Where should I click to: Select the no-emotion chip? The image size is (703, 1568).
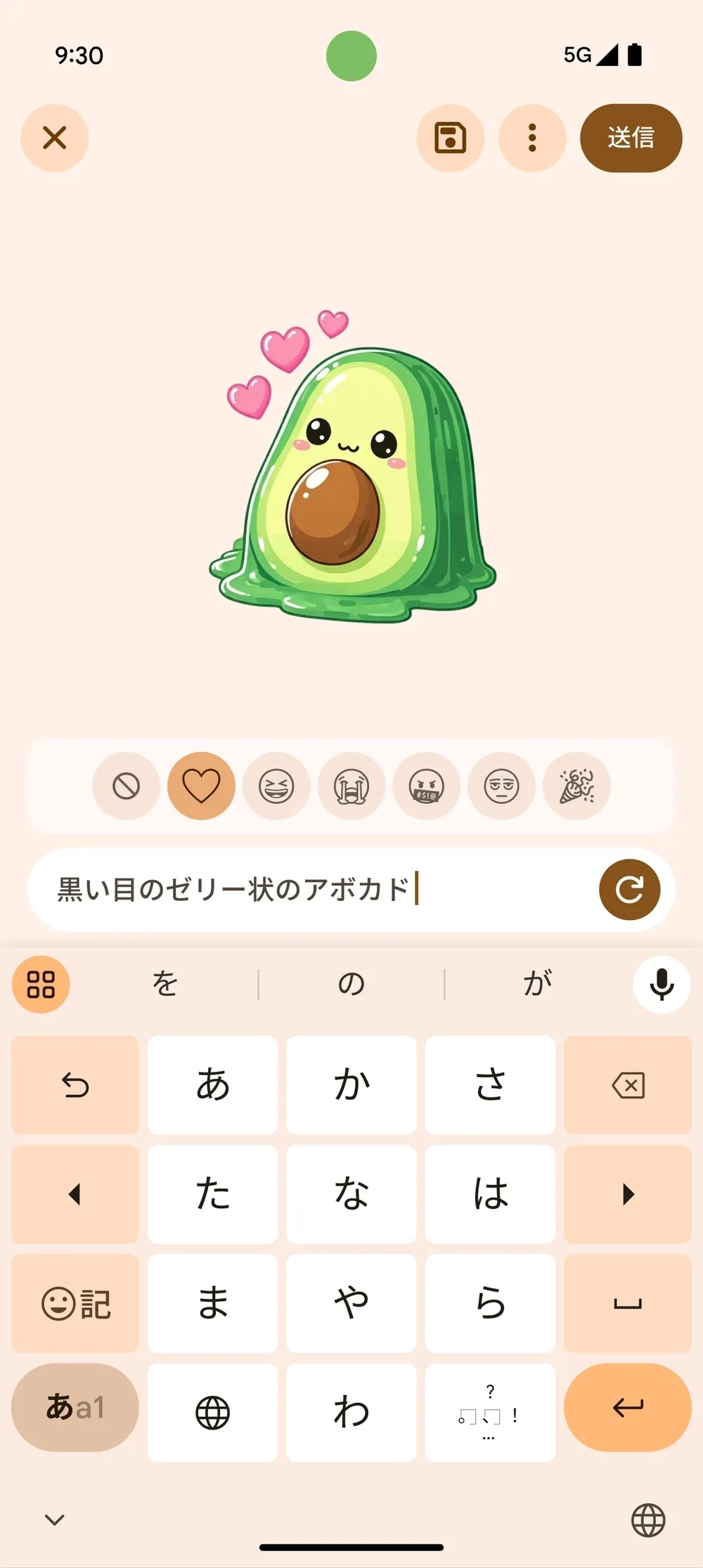pyautogui.click(x=126, y=786)
